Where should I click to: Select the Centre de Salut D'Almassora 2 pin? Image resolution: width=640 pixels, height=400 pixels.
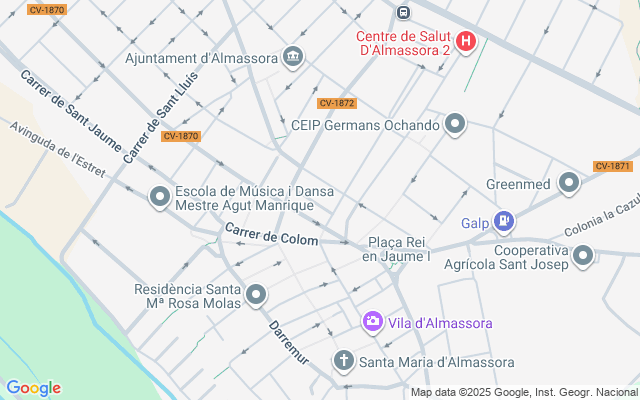[x=465, y=41]
